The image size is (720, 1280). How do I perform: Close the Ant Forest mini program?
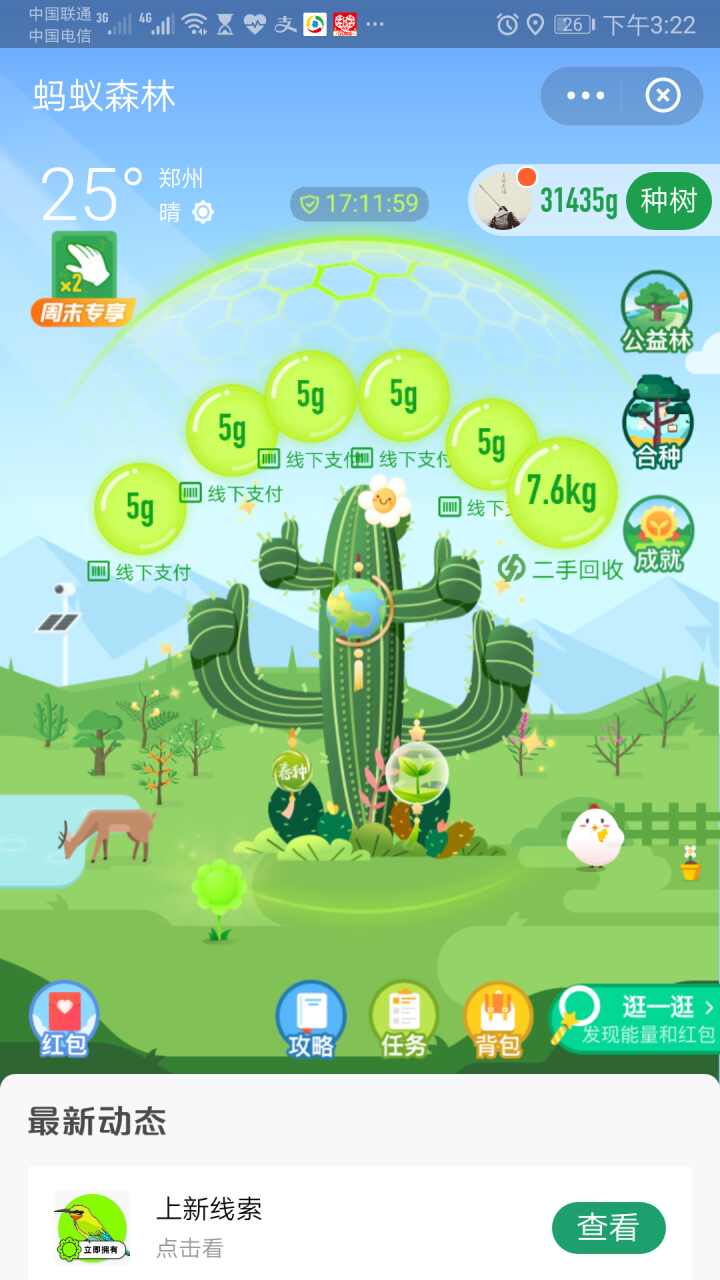pos(662,96)
